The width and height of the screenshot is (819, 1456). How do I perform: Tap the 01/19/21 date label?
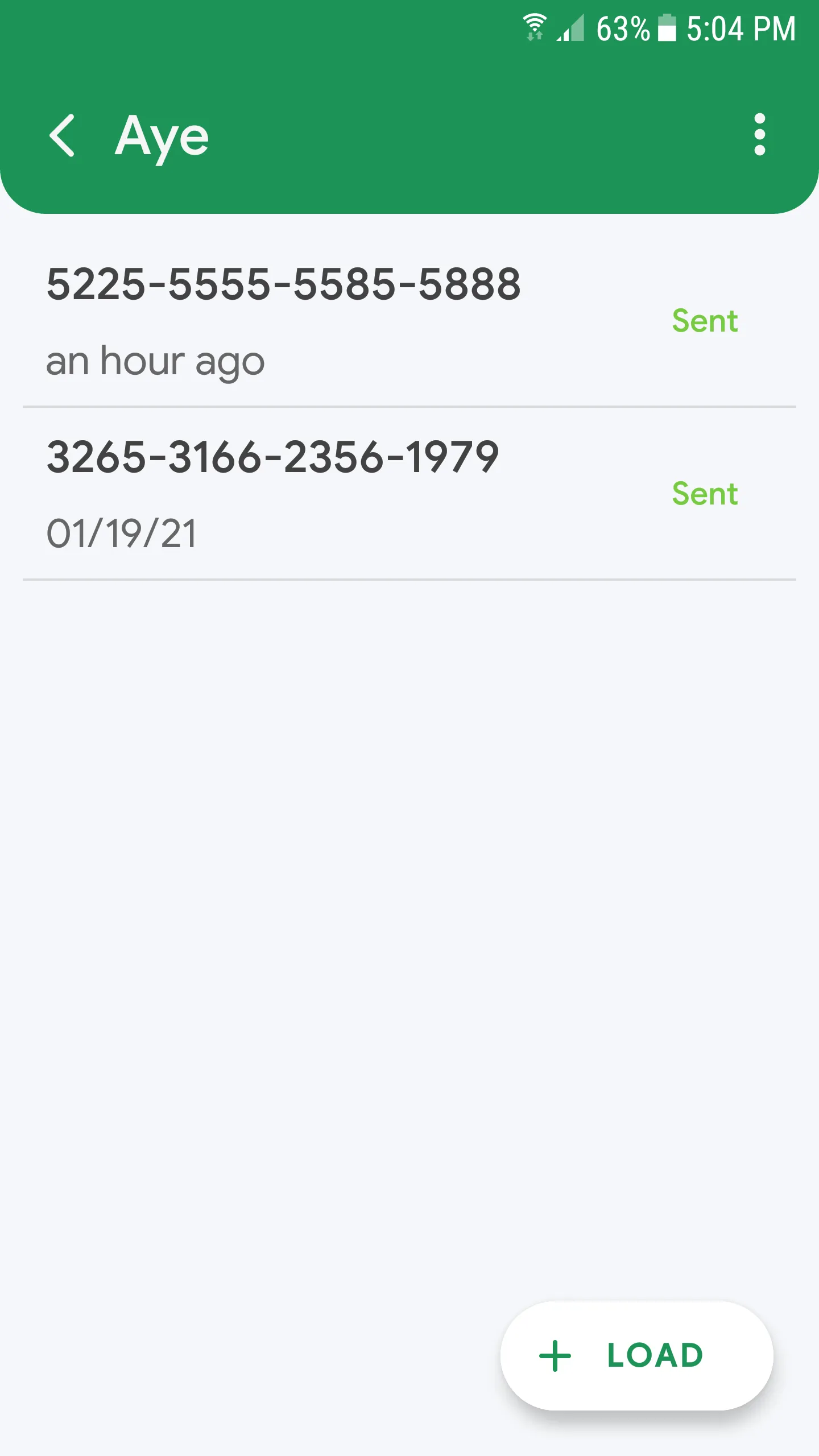pyautogui.click(x=122, y=533)
